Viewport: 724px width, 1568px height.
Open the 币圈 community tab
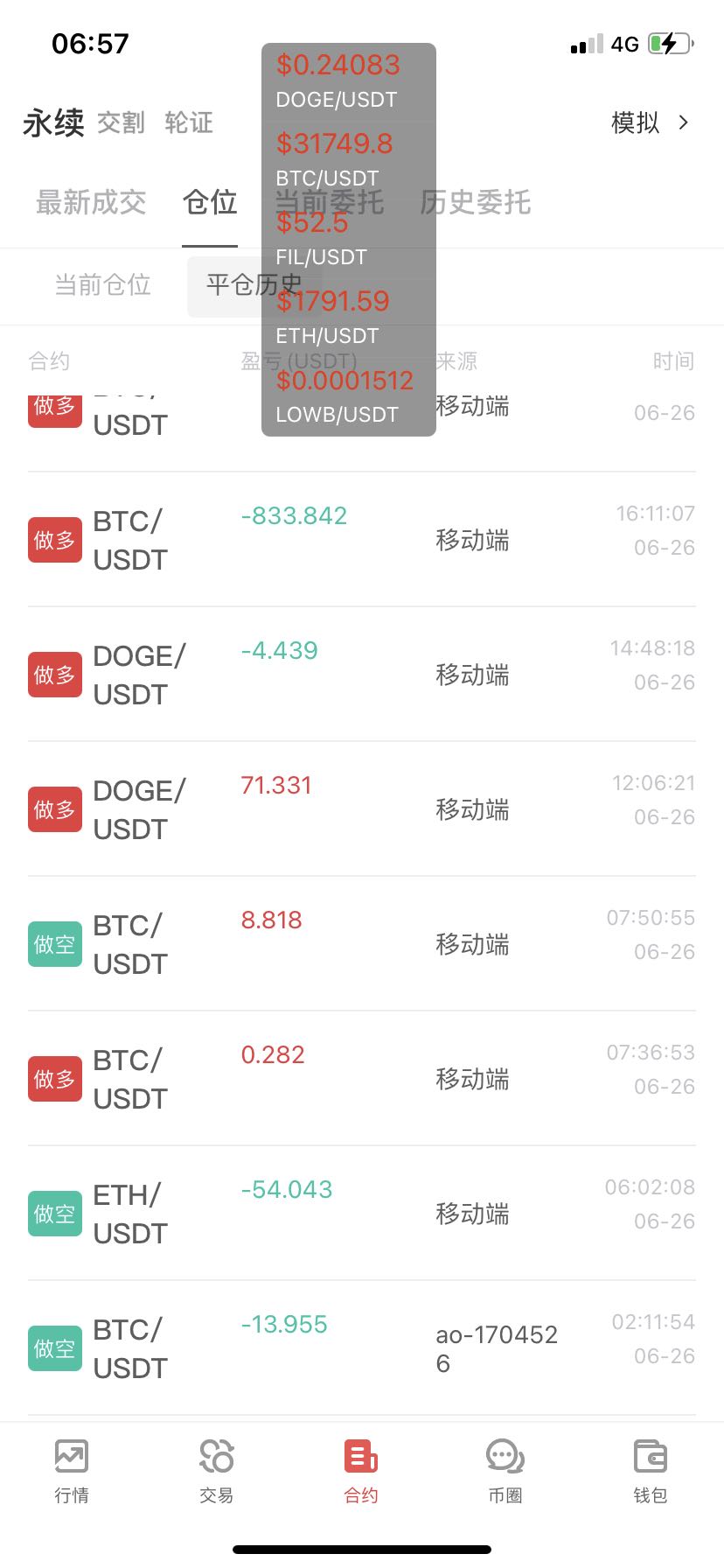[x=505, y=1472]
